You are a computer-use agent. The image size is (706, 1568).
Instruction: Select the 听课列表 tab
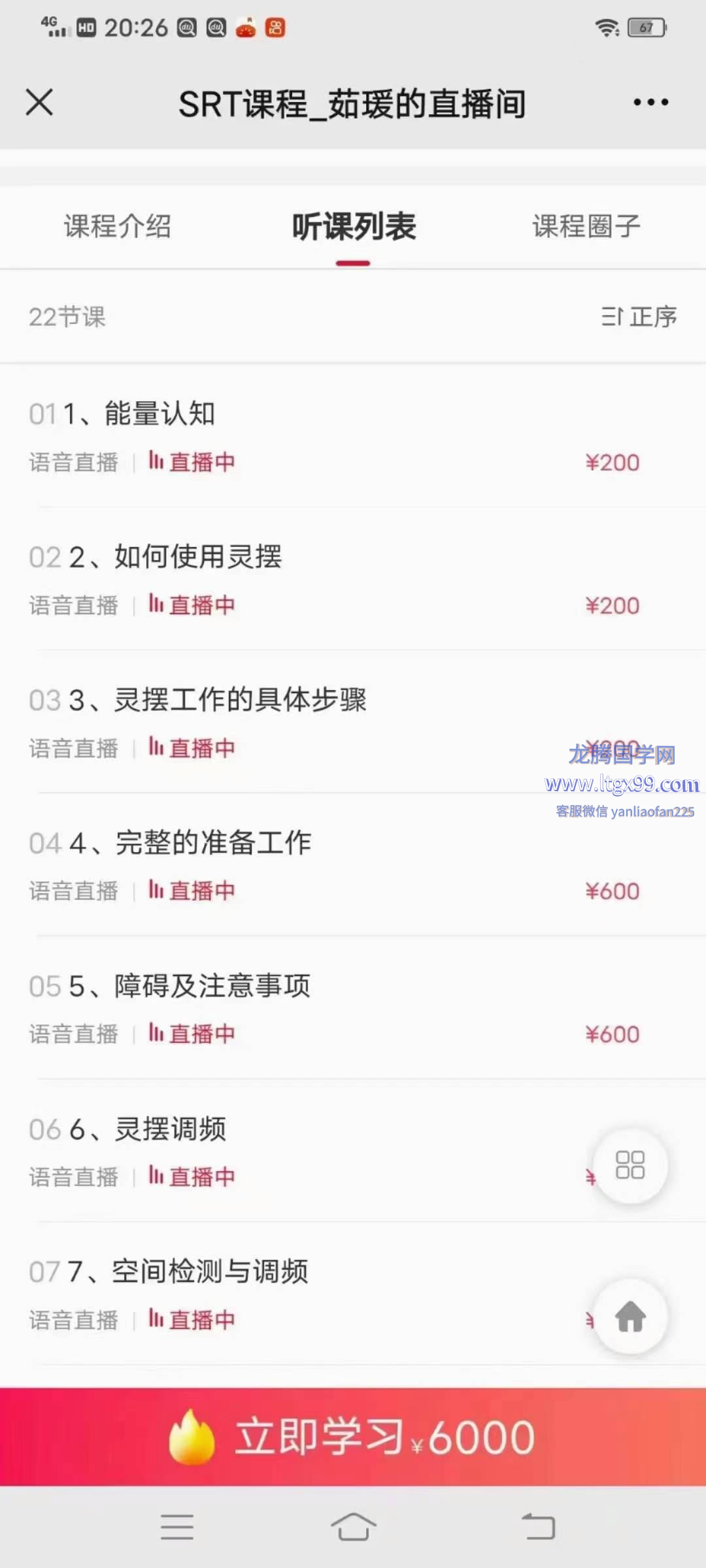tap(354, 227)
